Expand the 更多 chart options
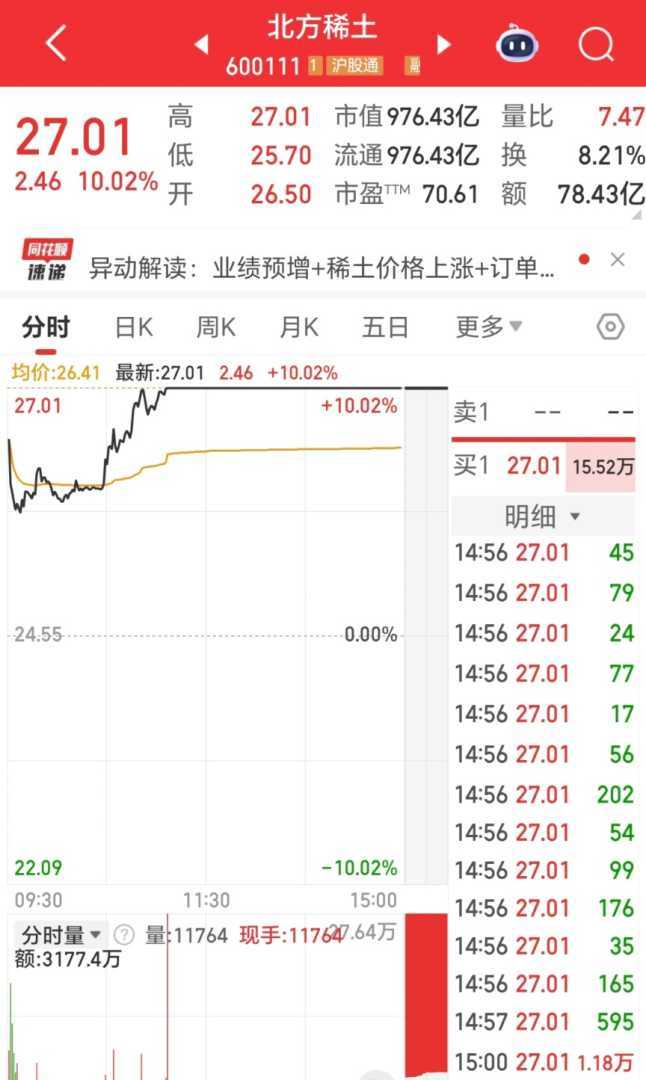 (x=489, y=327)
